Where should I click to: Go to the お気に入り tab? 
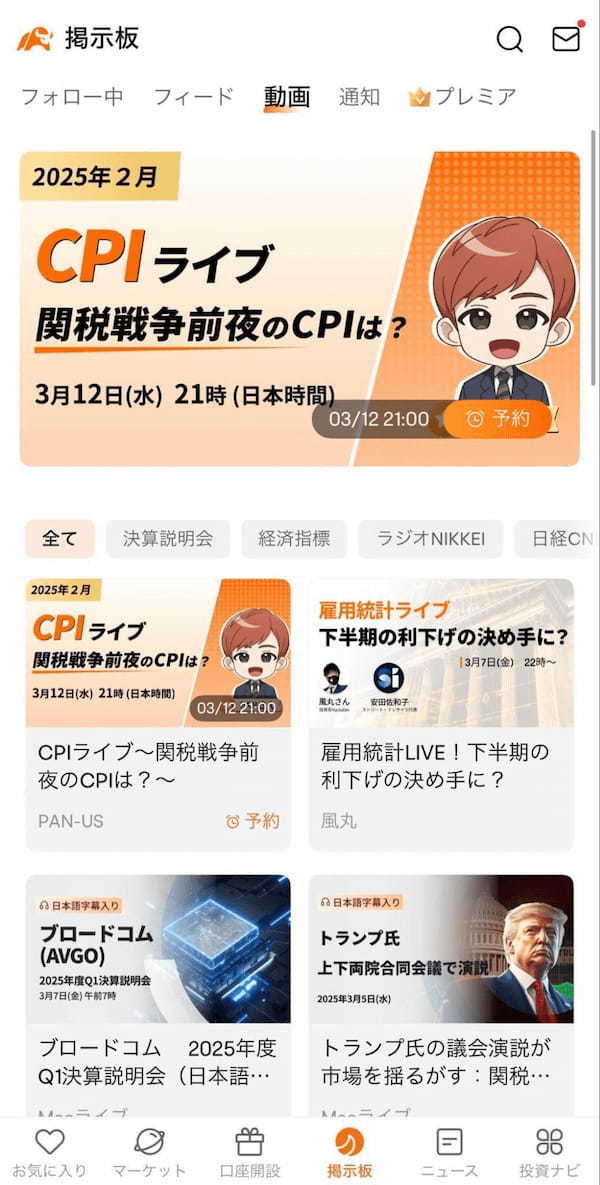click(49, 1152)
